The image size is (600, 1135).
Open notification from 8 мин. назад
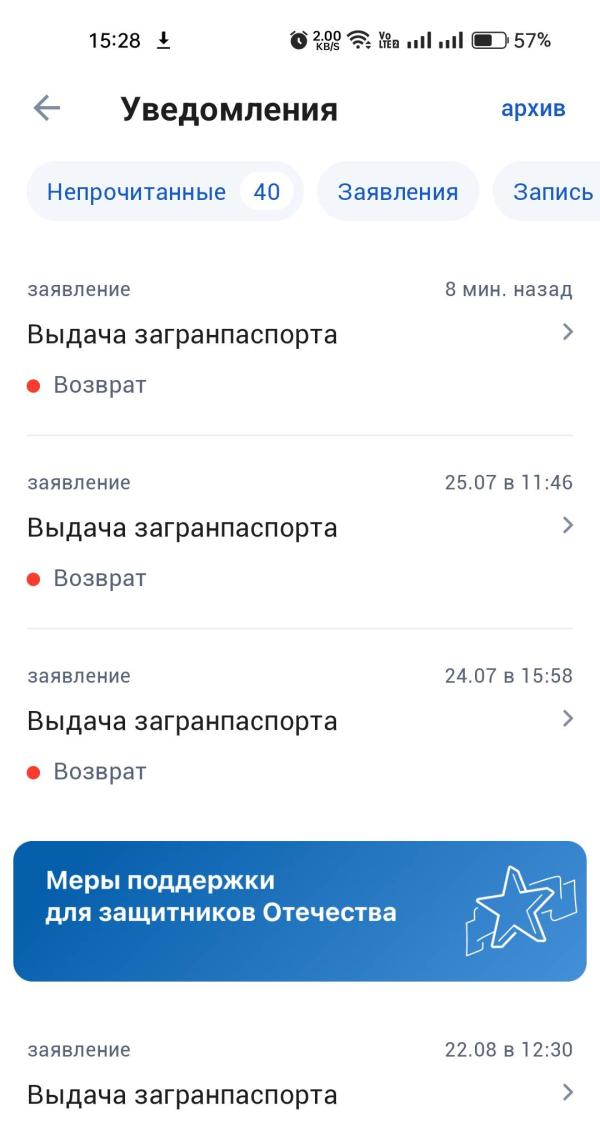point(299,336)
